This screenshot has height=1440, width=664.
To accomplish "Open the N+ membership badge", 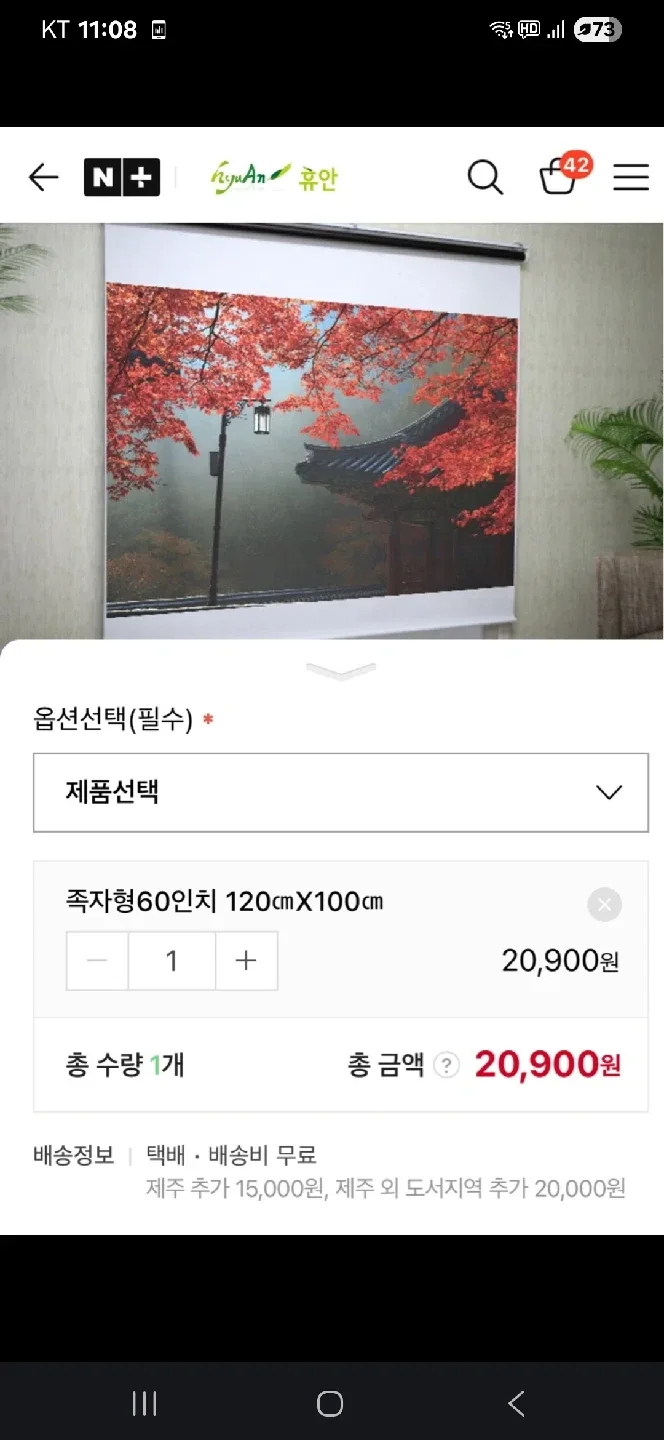I will point(122,178).
